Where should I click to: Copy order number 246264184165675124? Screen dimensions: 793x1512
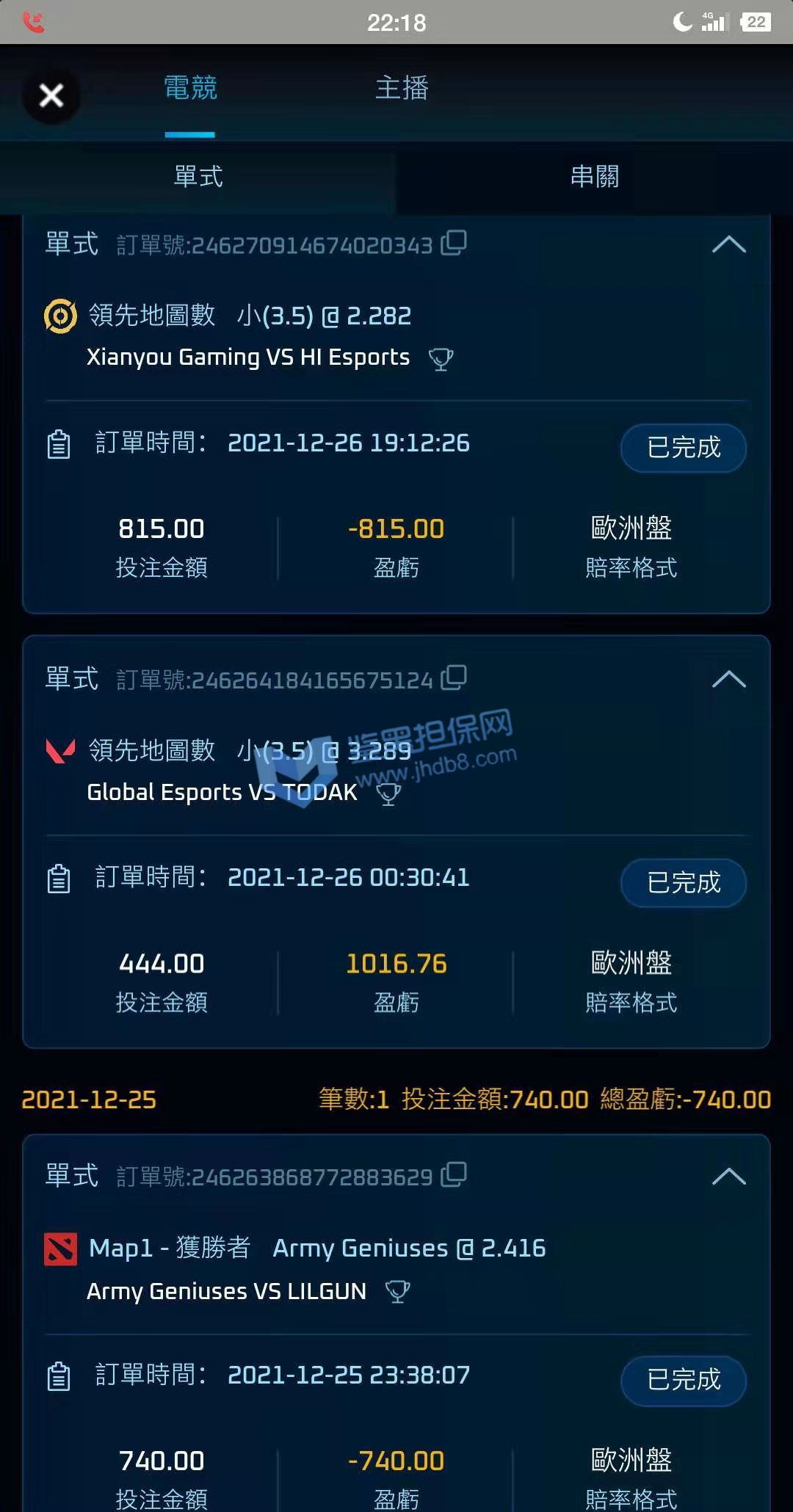point(454,677)
